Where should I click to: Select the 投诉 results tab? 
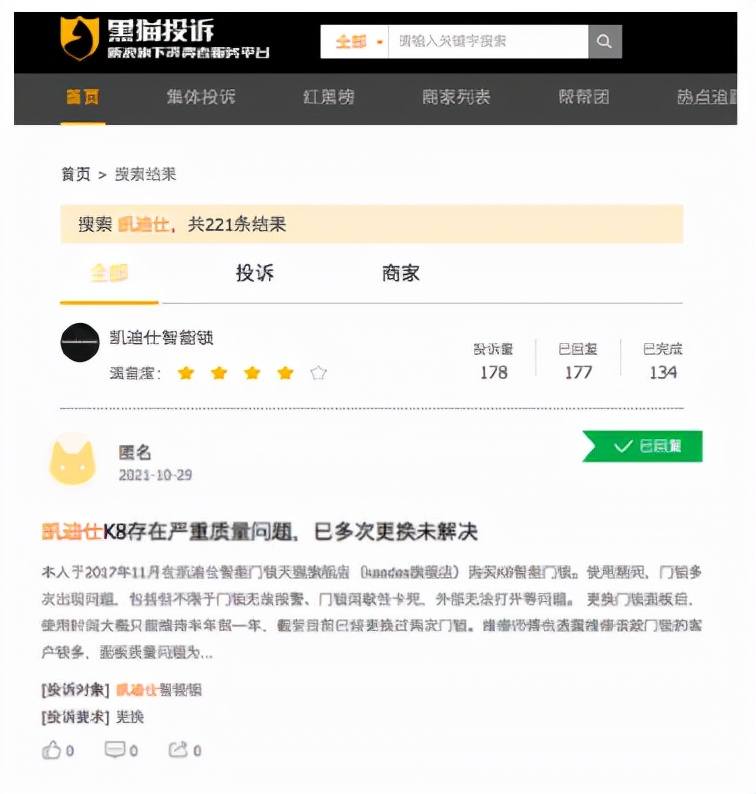(255, 273)
